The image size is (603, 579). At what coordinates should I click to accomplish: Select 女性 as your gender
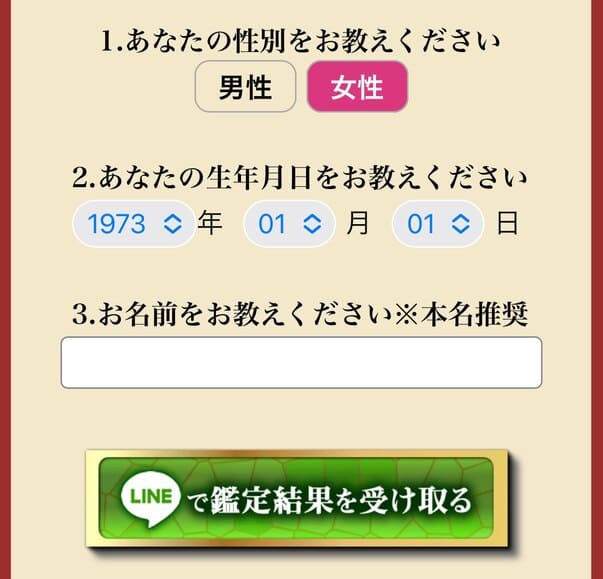(x=357, y=87)
